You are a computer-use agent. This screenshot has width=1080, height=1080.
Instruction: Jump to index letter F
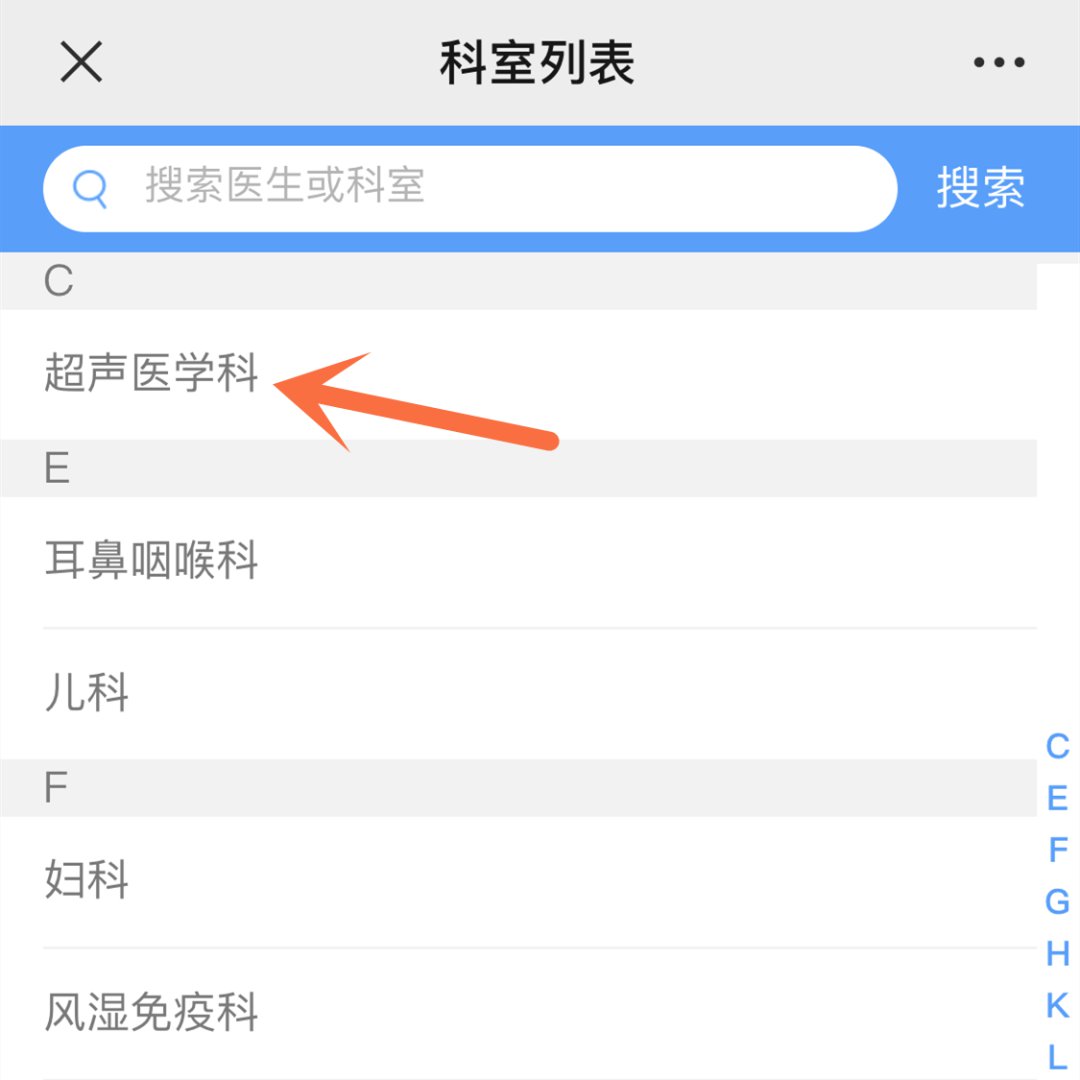1057,851
